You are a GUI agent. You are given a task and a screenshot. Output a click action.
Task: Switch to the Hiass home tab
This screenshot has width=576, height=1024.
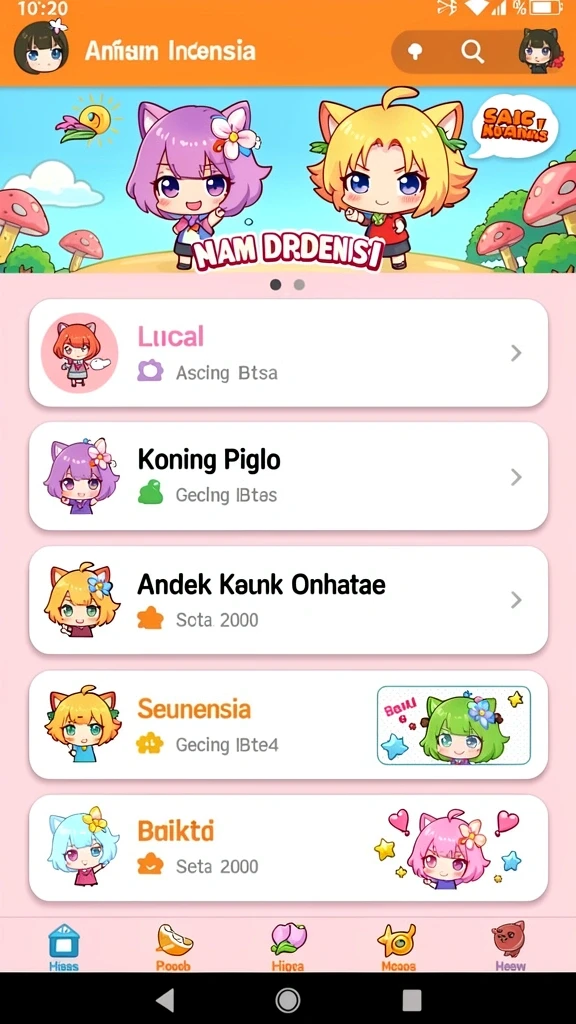point(64,946)
